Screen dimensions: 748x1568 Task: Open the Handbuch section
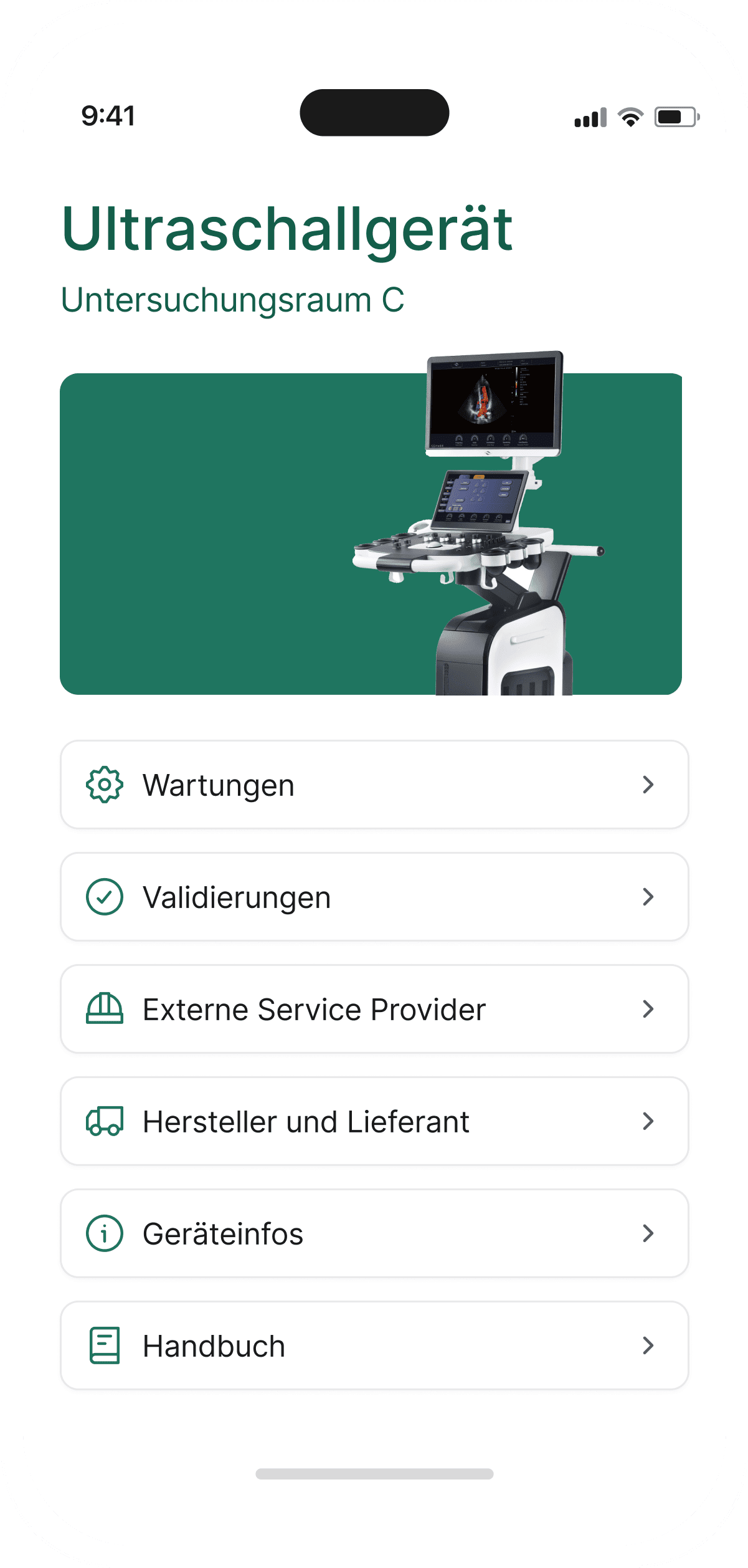tap(374, 1346)
